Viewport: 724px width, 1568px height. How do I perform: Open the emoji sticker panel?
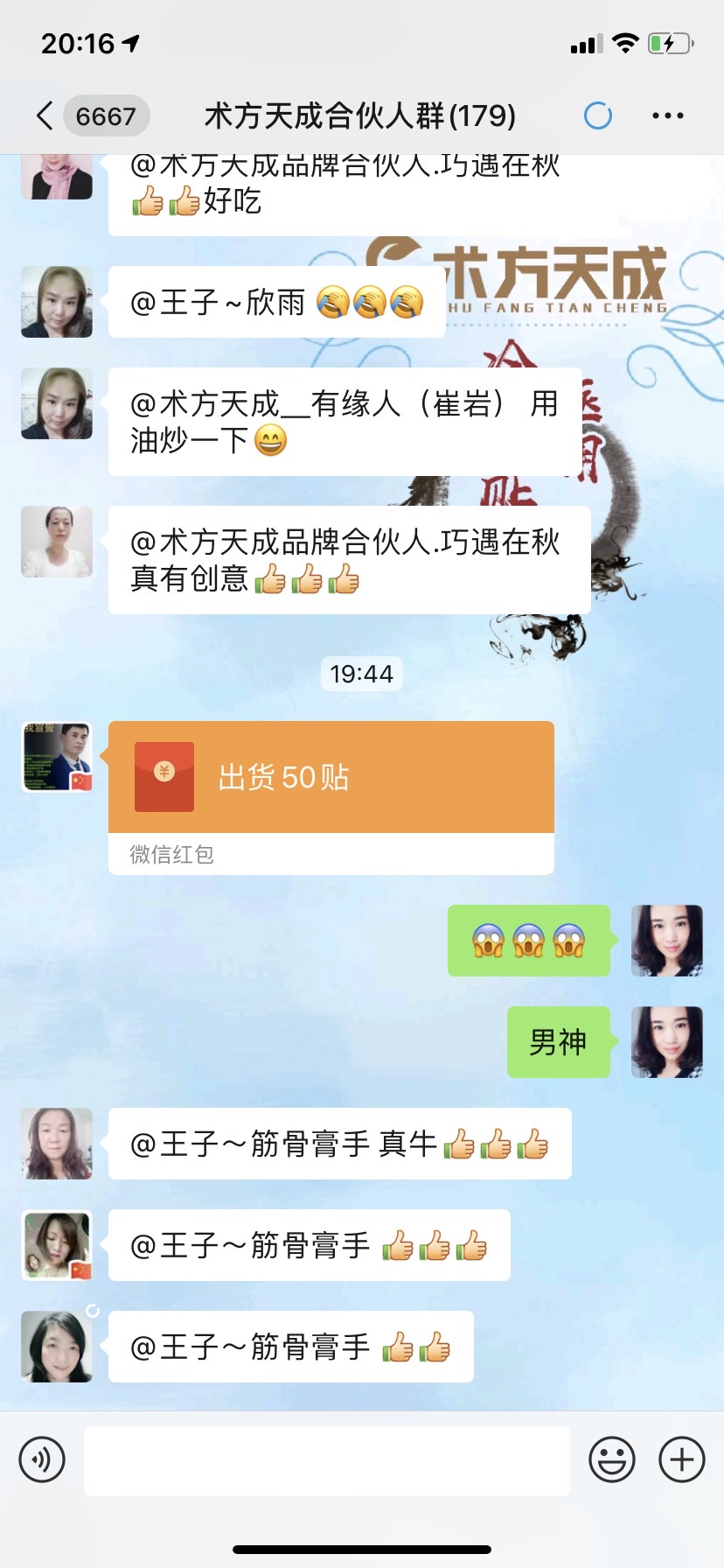(x=611, y=1459)
